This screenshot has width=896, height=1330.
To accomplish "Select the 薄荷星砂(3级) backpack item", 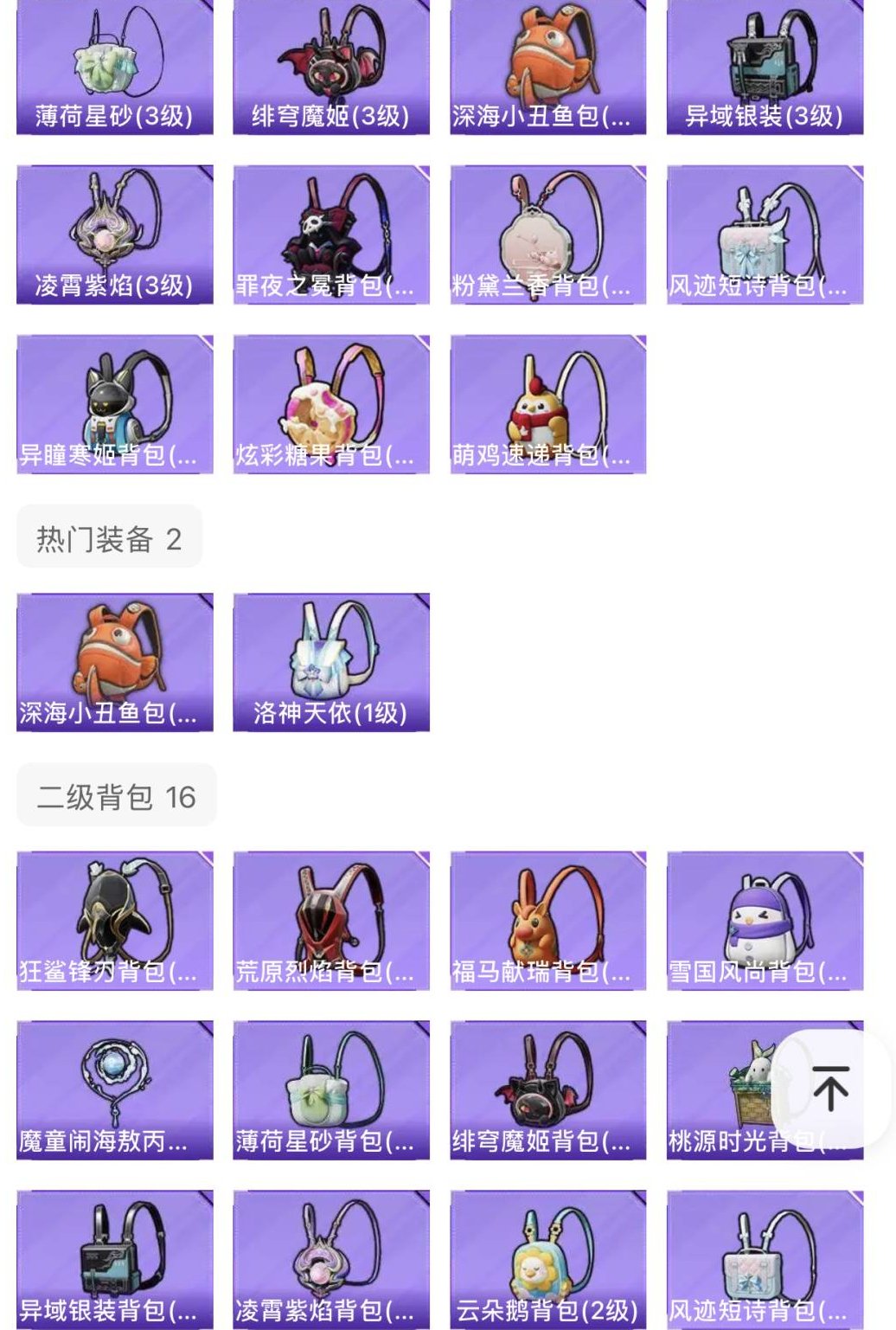I will coord(113,61).
